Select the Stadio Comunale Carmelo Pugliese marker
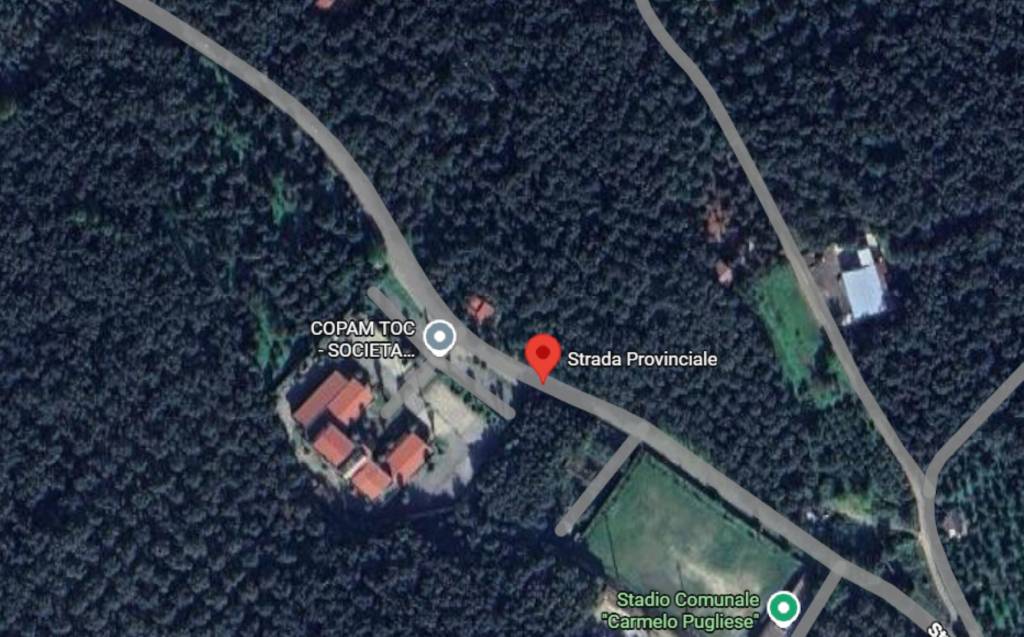This screenshot has height=637, width=1024. coord(783,606)
